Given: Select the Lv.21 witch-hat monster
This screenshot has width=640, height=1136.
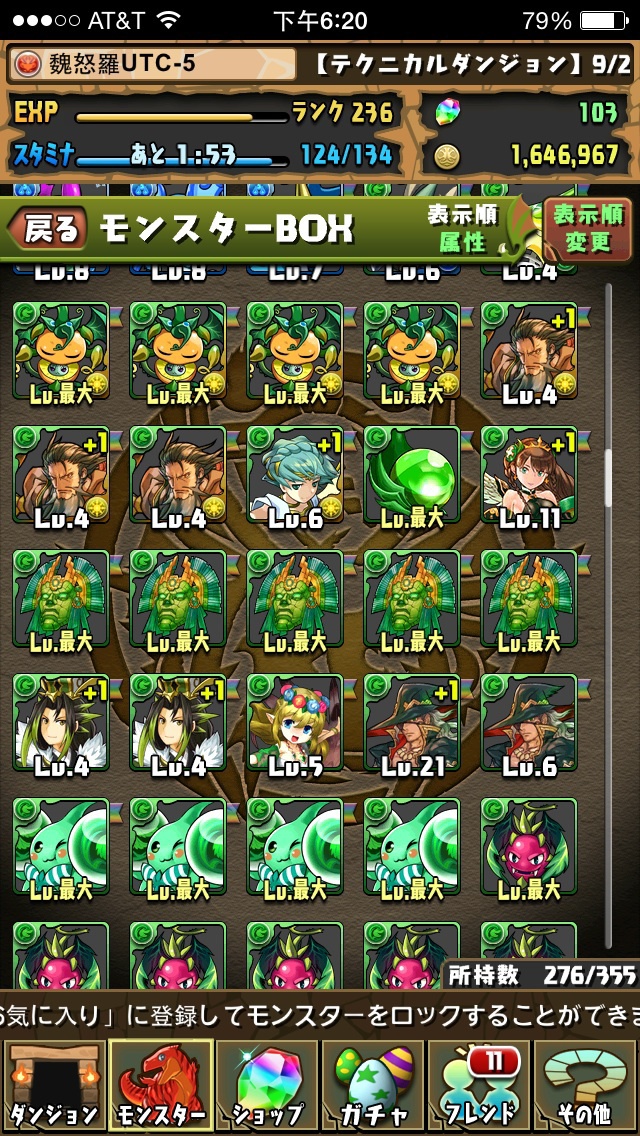Looking at the screenshot, I should [x=412, y=724].
